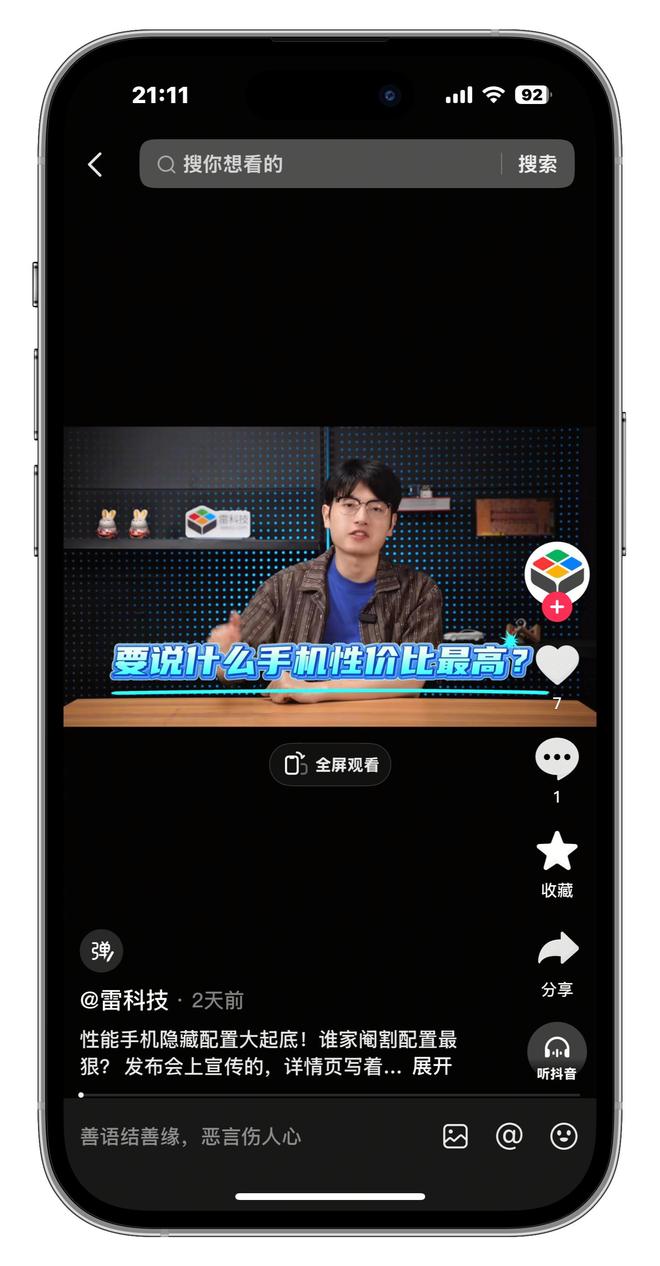Tap the 搜索 button

coord(537,164)
